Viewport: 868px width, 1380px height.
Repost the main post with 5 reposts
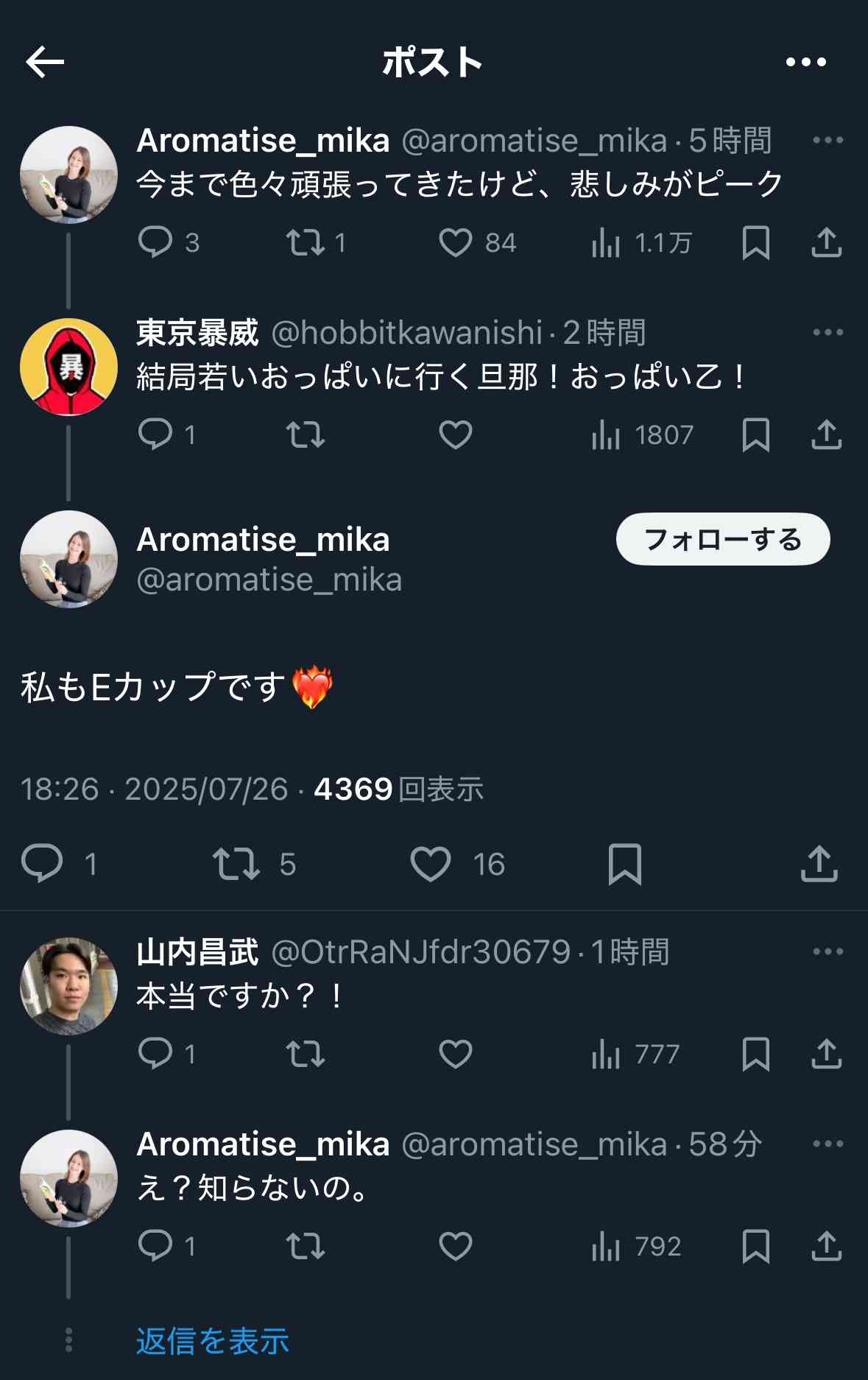click(236, 864)
